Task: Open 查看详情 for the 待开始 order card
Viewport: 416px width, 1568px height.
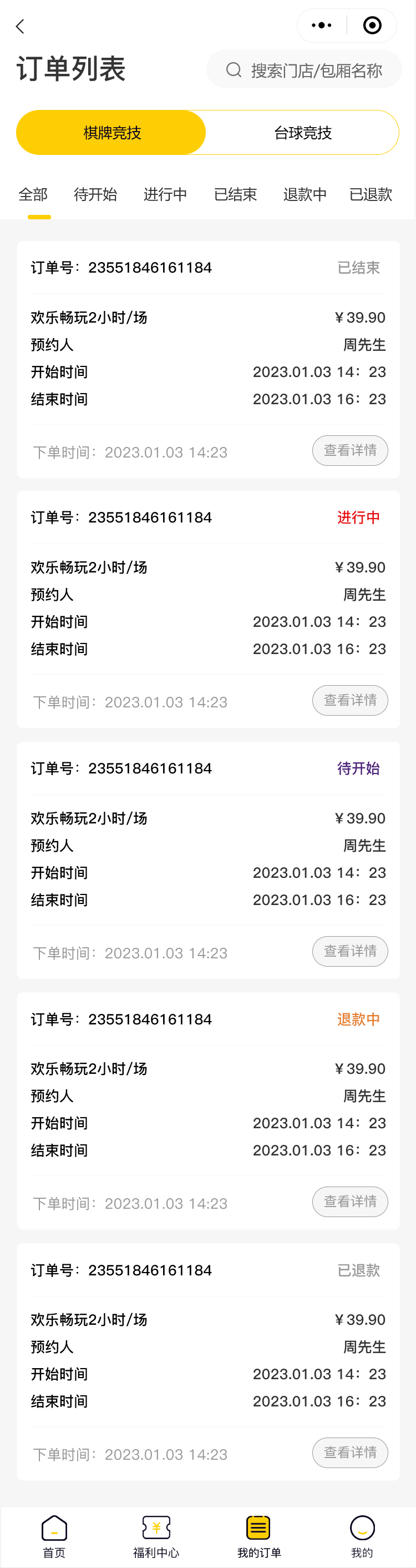Action: 349,951
